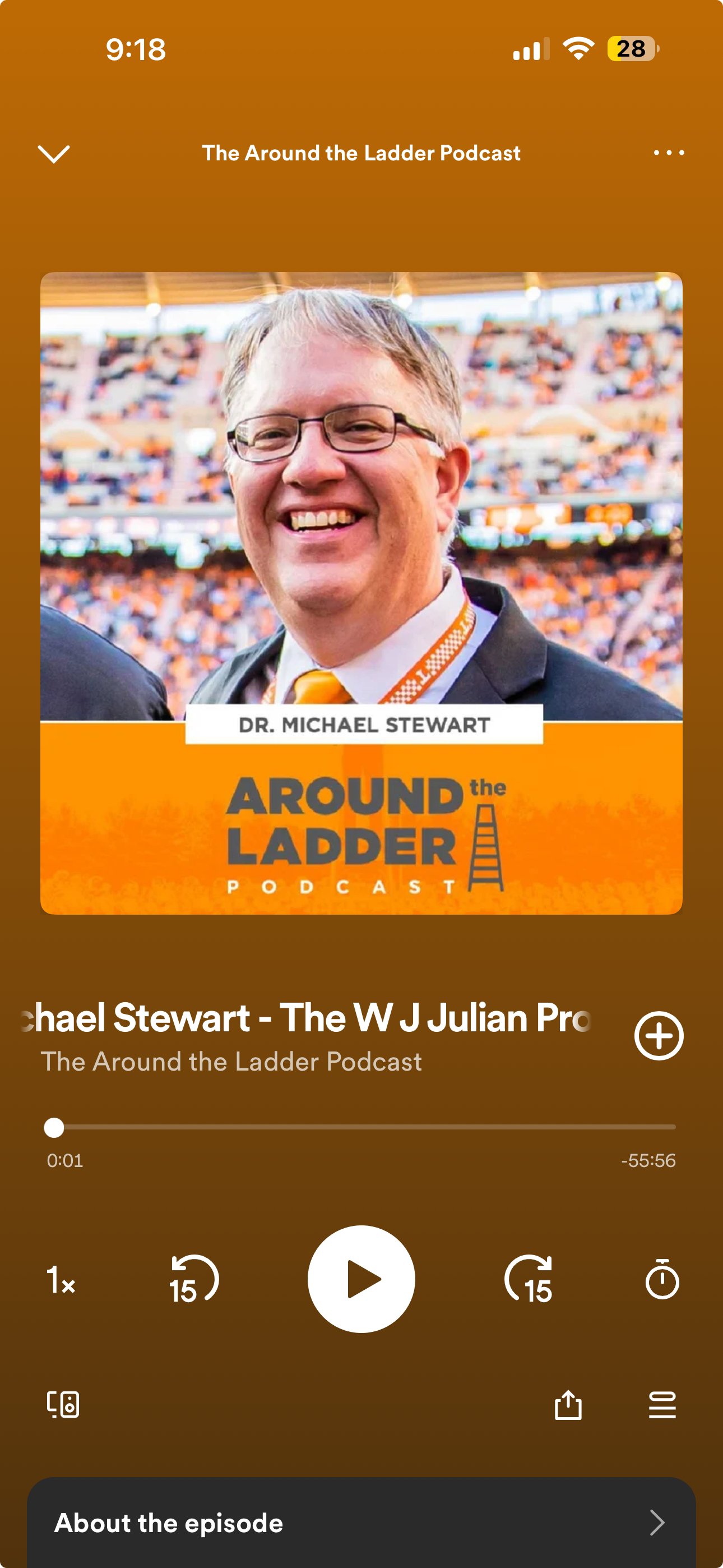The width and height of the screenshot is (723, 1568).
Task: Play the episode
Action: (361, 1279)
